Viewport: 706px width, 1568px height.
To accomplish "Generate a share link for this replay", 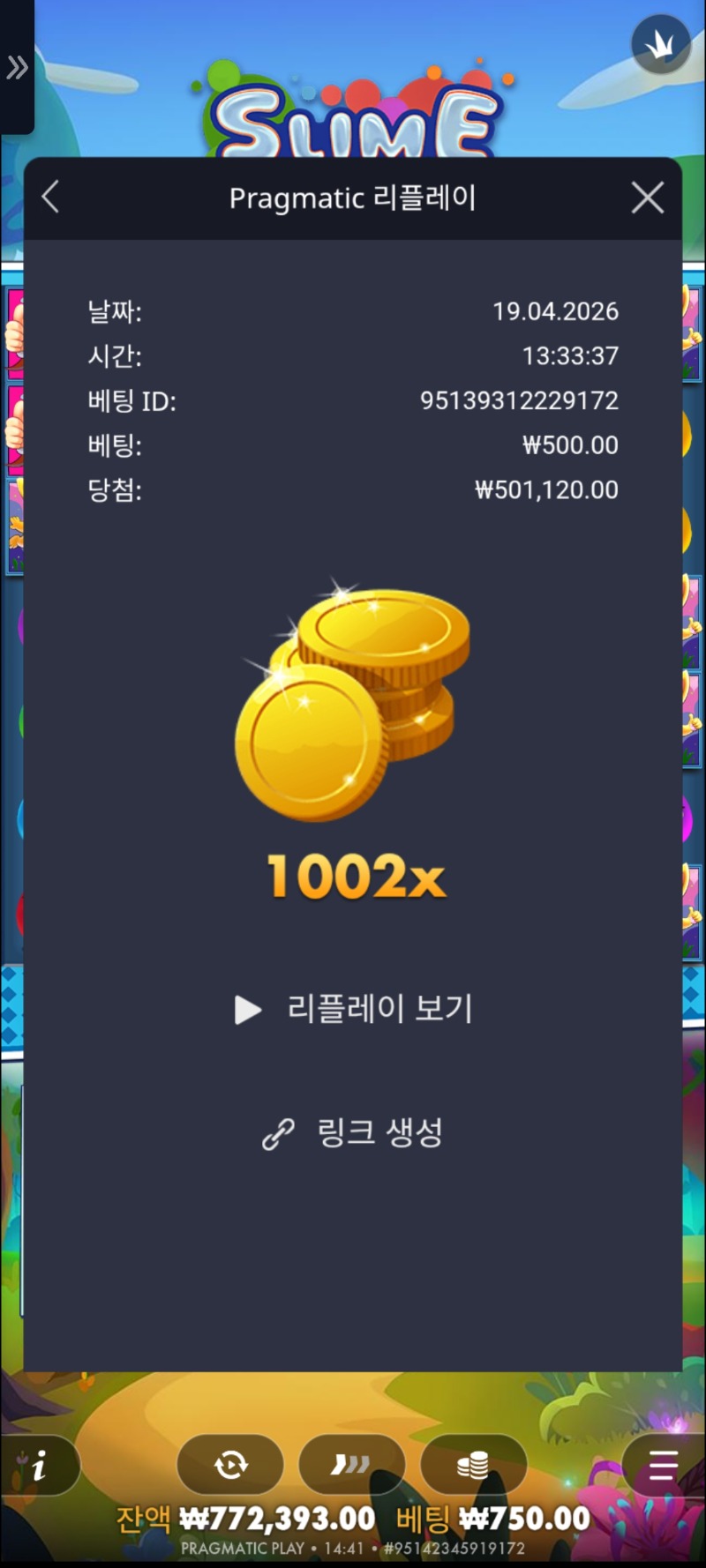I will 354,1132.
